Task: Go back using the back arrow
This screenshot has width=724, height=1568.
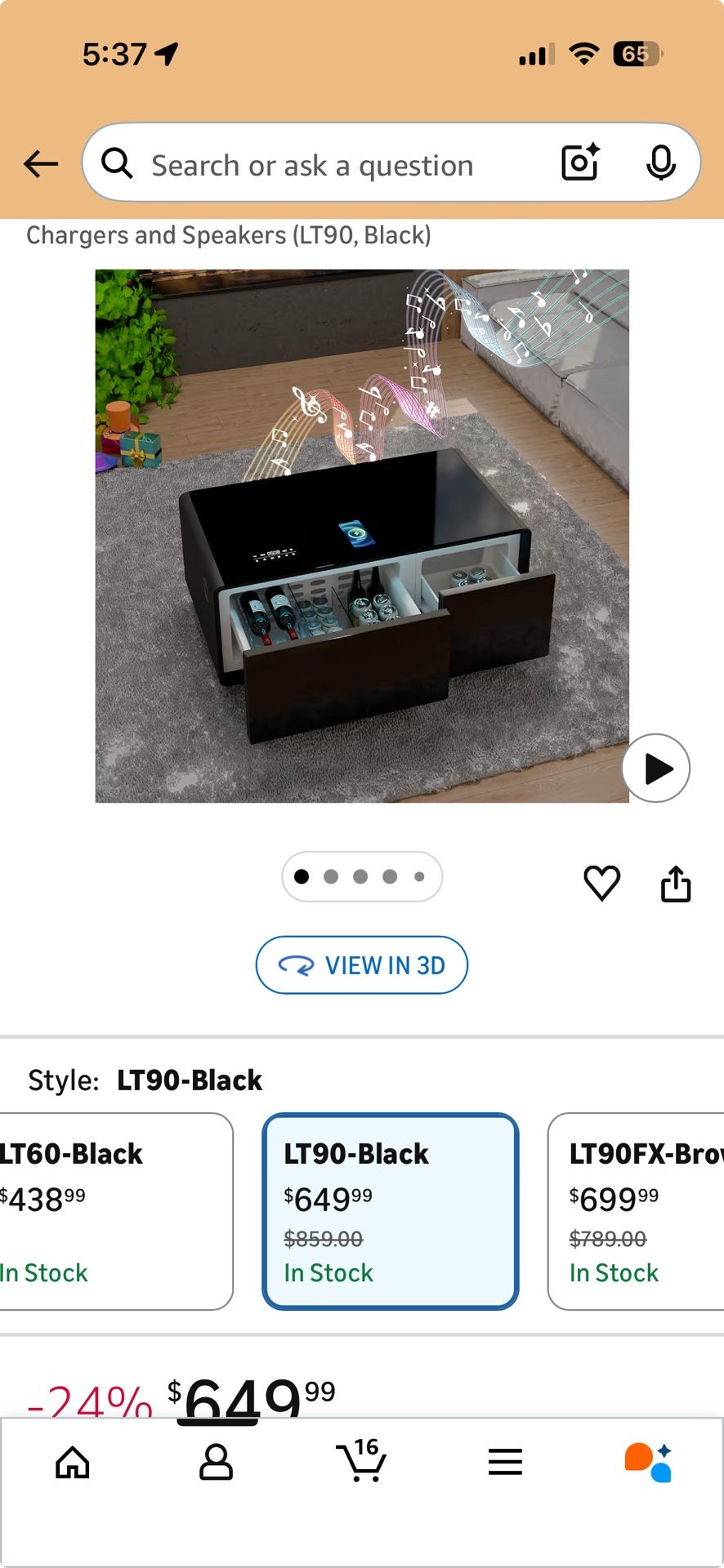Action: tap(41, 163)
